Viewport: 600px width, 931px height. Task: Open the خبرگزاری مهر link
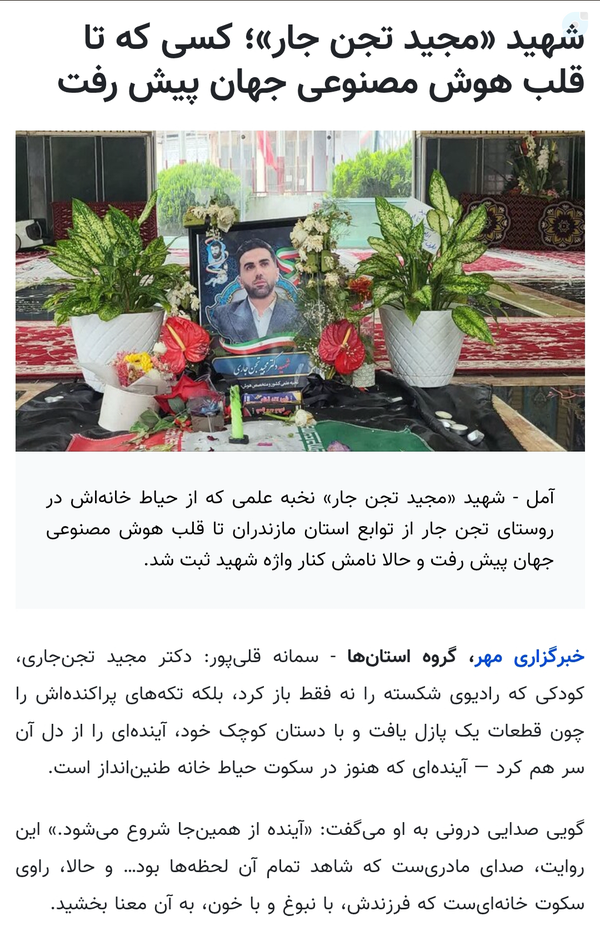tap(548, 657)
